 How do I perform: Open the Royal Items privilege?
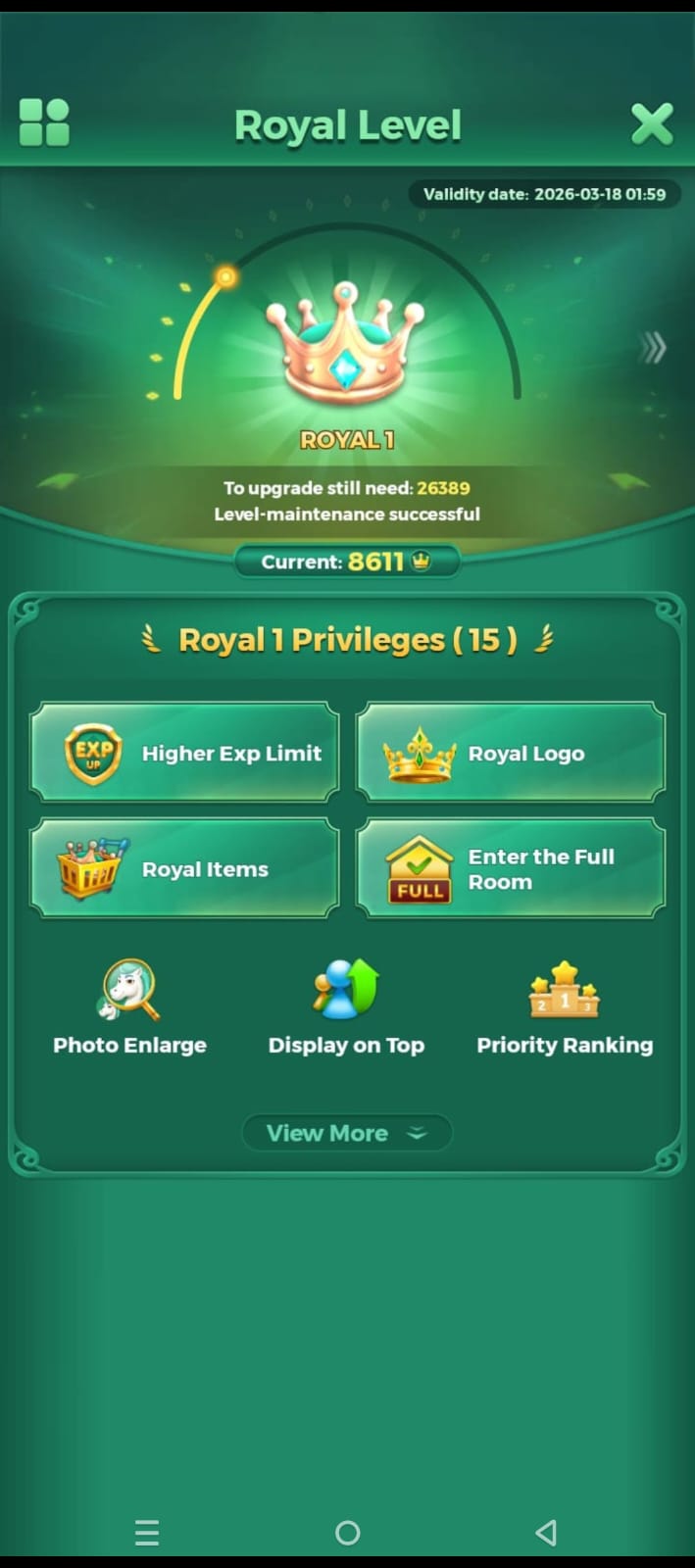coord(185,868)
